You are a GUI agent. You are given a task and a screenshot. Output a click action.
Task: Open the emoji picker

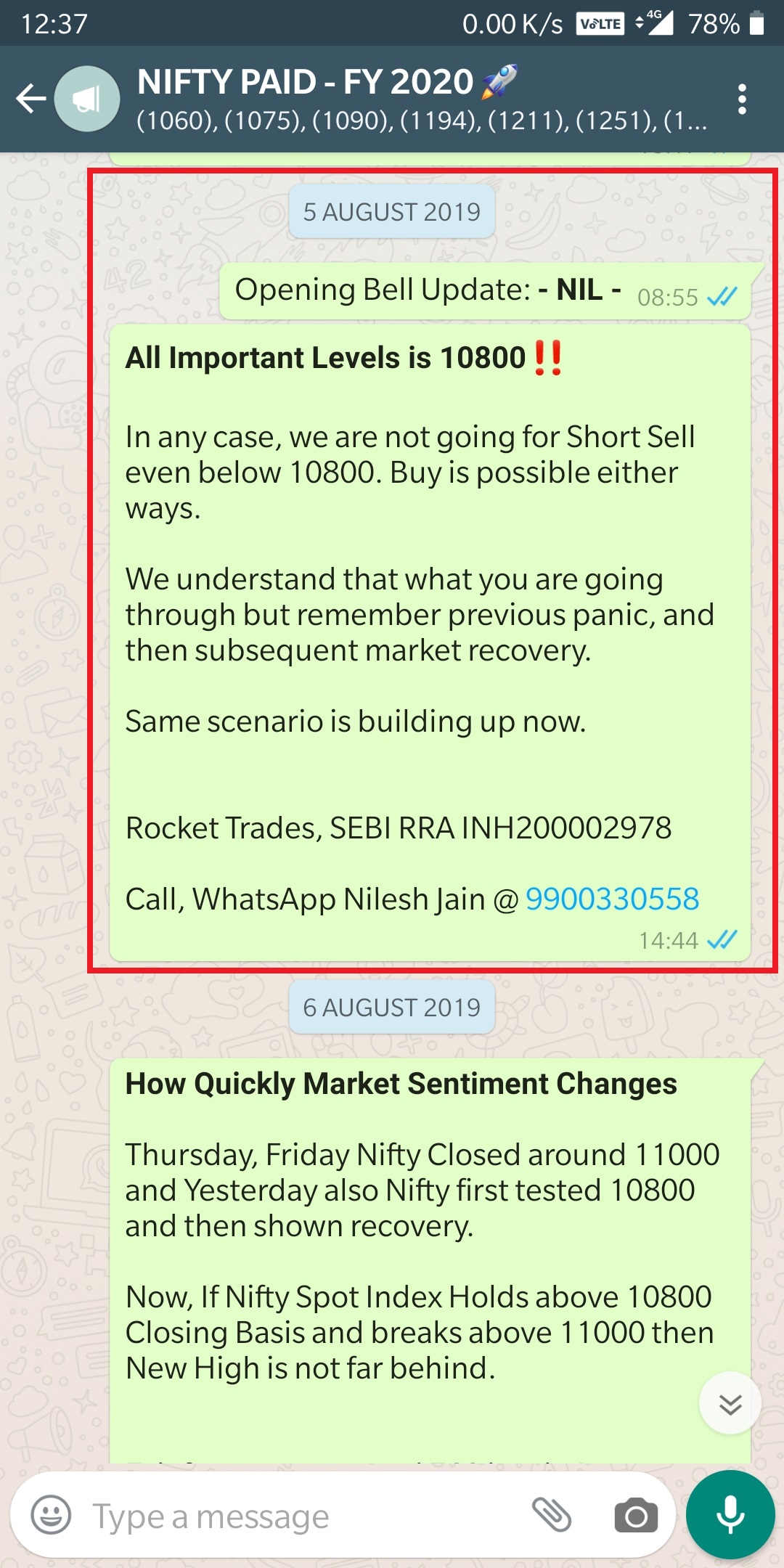click(51, 1515)
